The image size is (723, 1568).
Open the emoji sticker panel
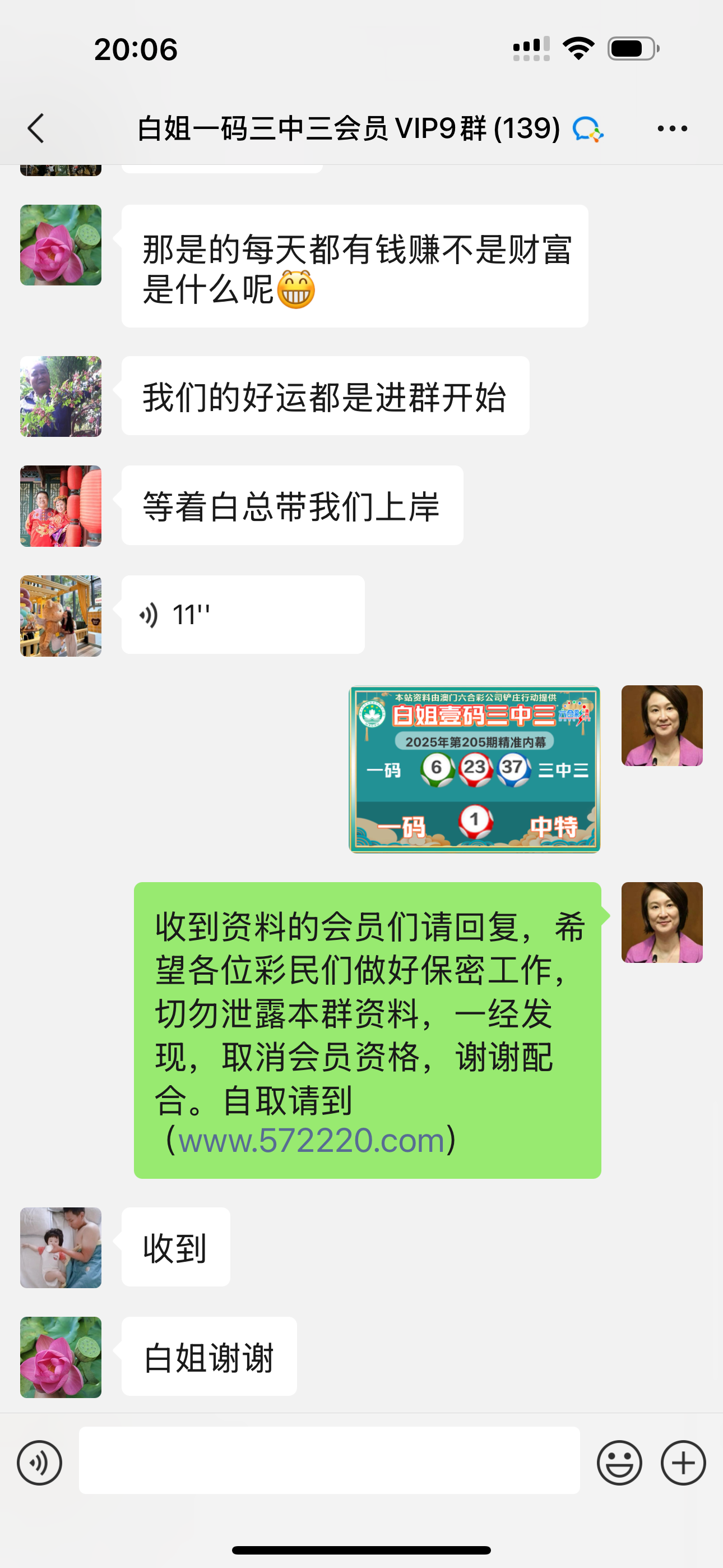coord(619,1463)
